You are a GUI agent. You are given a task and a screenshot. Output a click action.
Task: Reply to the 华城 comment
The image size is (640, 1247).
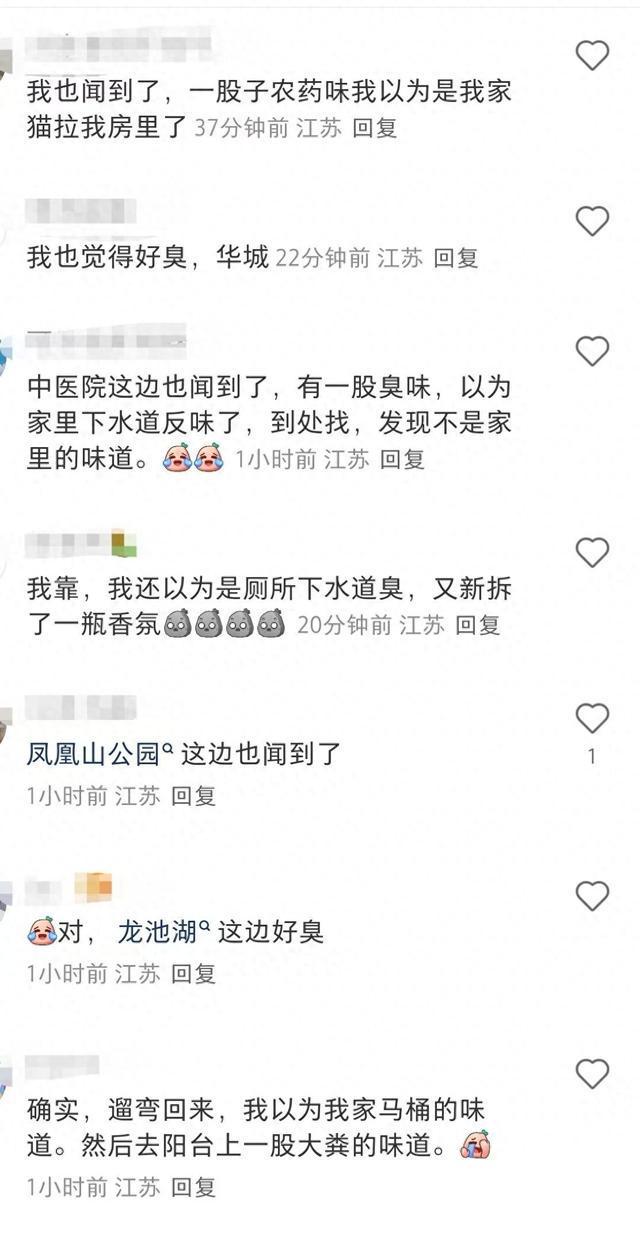(455, 258)
